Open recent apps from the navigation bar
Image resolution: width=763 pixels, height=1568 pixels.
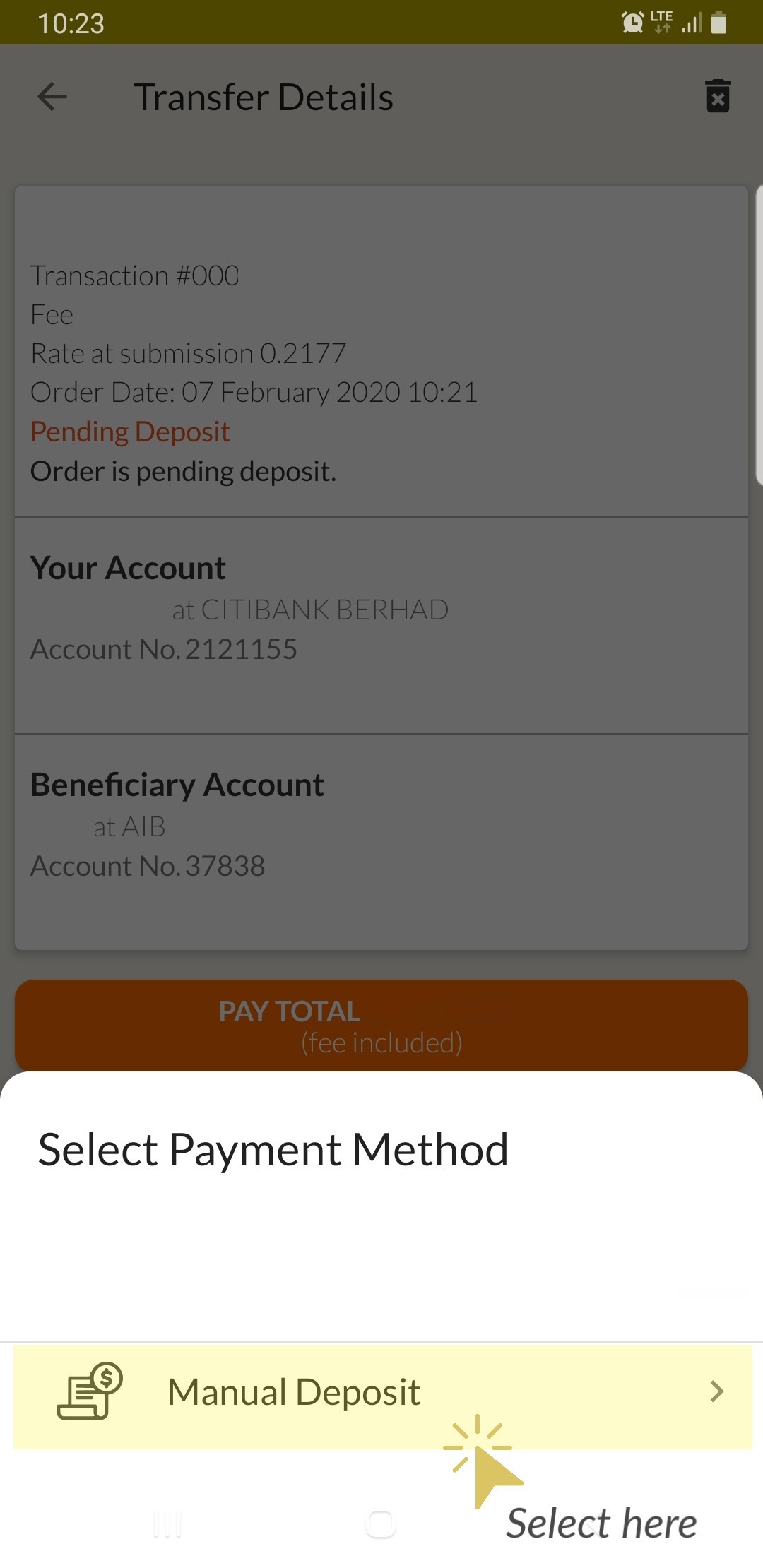(170, 1522)
